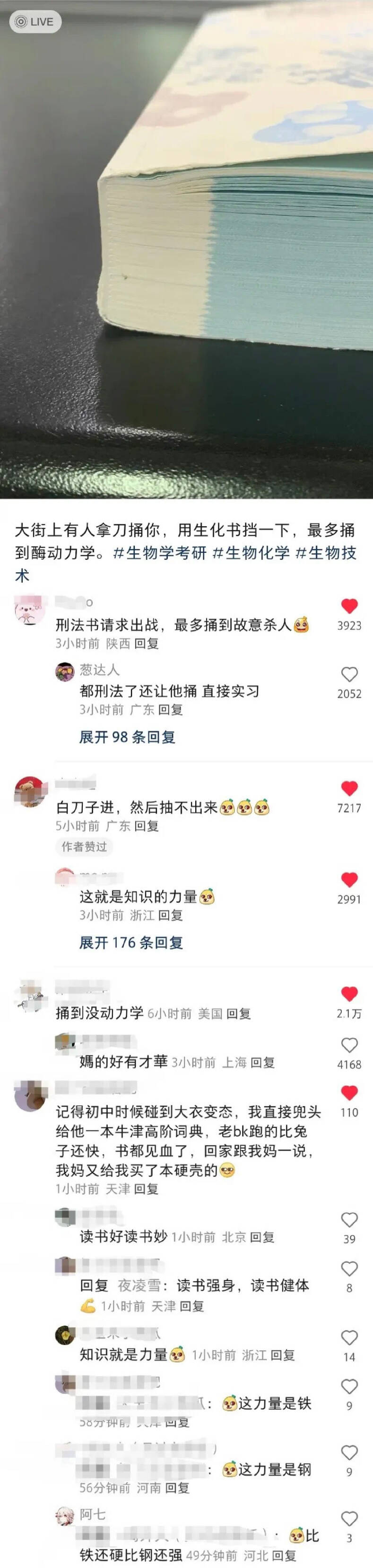The image size is (373, 1568).
Task: Unlike the 刑法书请求出战 comment
Action: (349, 606)
